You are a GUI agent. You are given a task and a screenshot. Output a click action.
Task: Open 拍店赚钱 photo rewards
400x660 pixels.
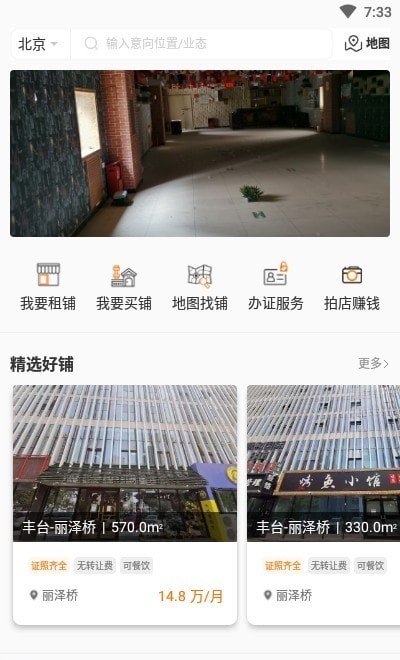[x=352, y=287]
